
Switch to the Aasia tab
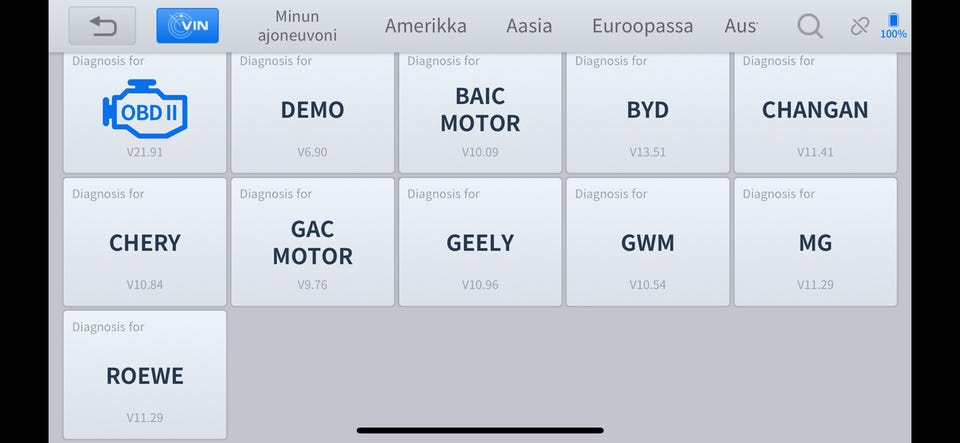(x=529, y=26)
